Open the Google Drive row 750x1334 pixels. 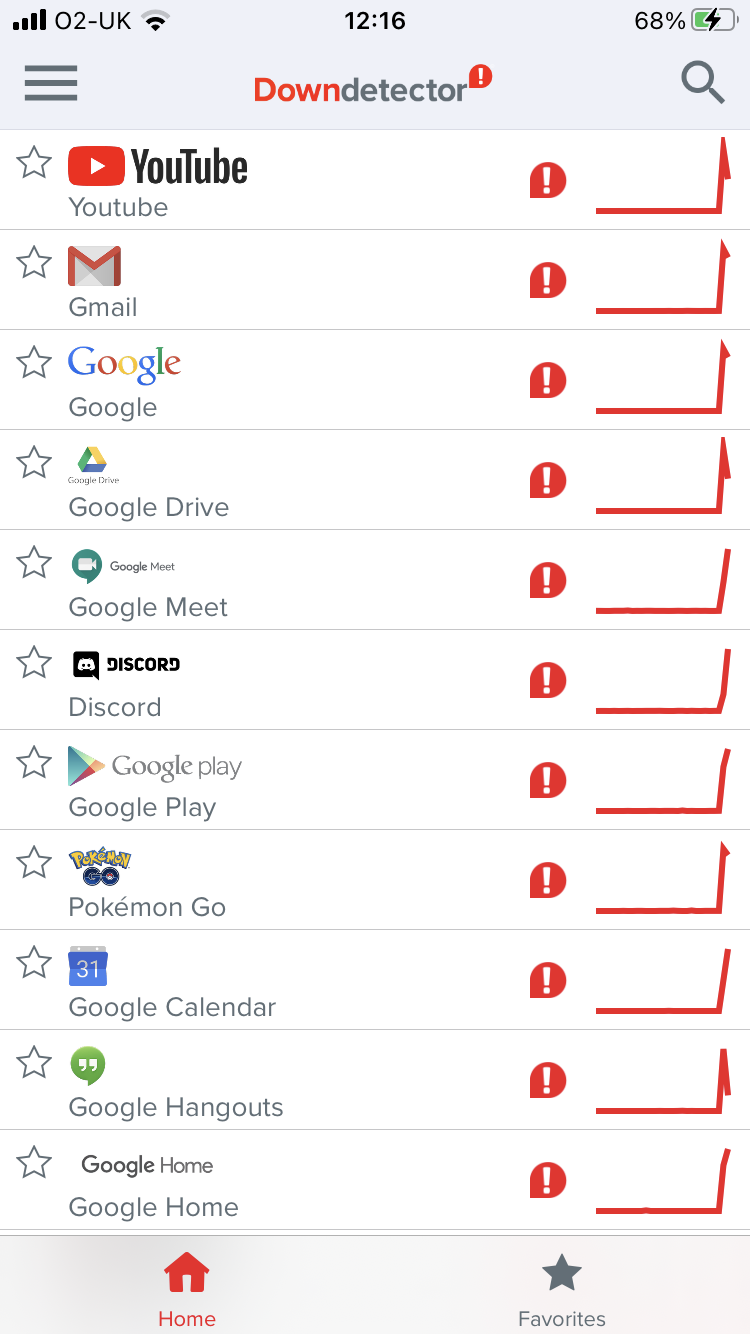pyautogui.click(x=375, y=480)
